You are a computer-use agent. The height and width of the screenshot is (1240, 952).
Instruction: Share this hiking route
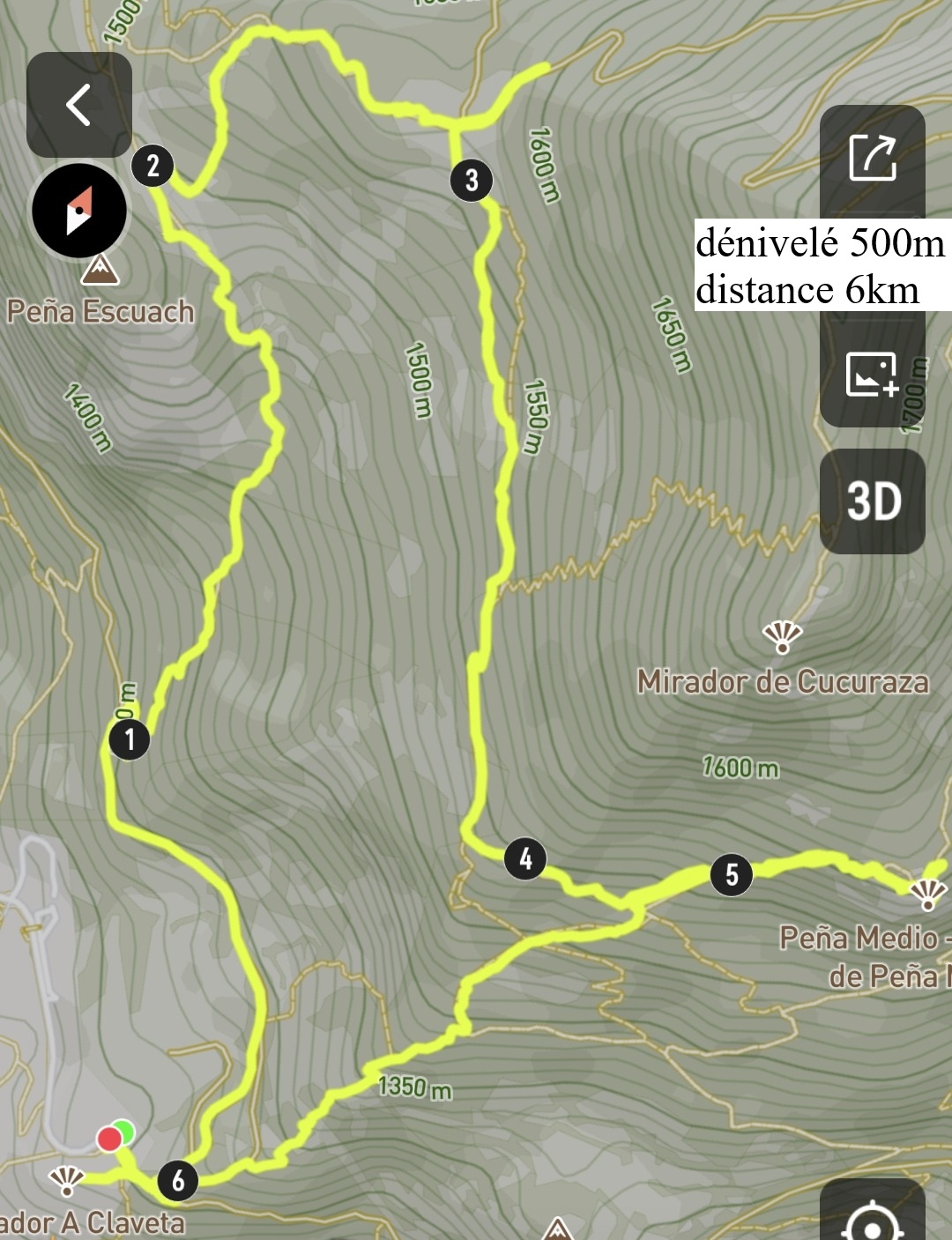[x=872, y=159]
